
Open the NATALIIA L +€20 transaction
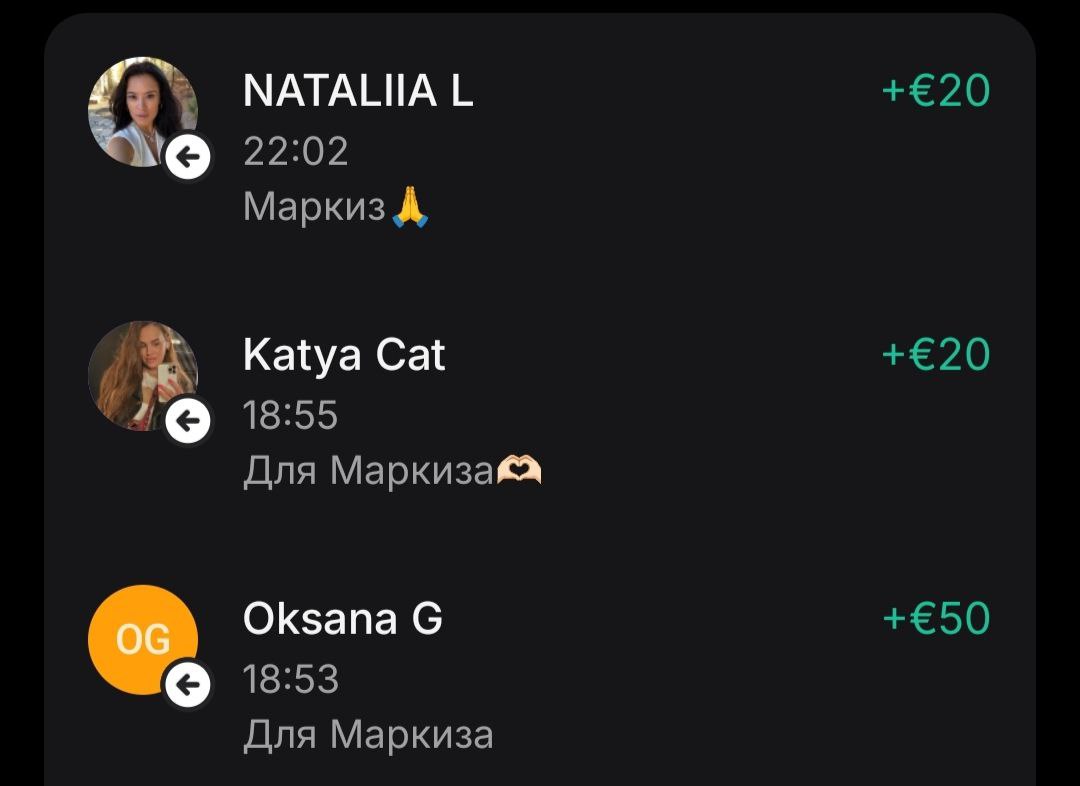(x=540, y=148)
